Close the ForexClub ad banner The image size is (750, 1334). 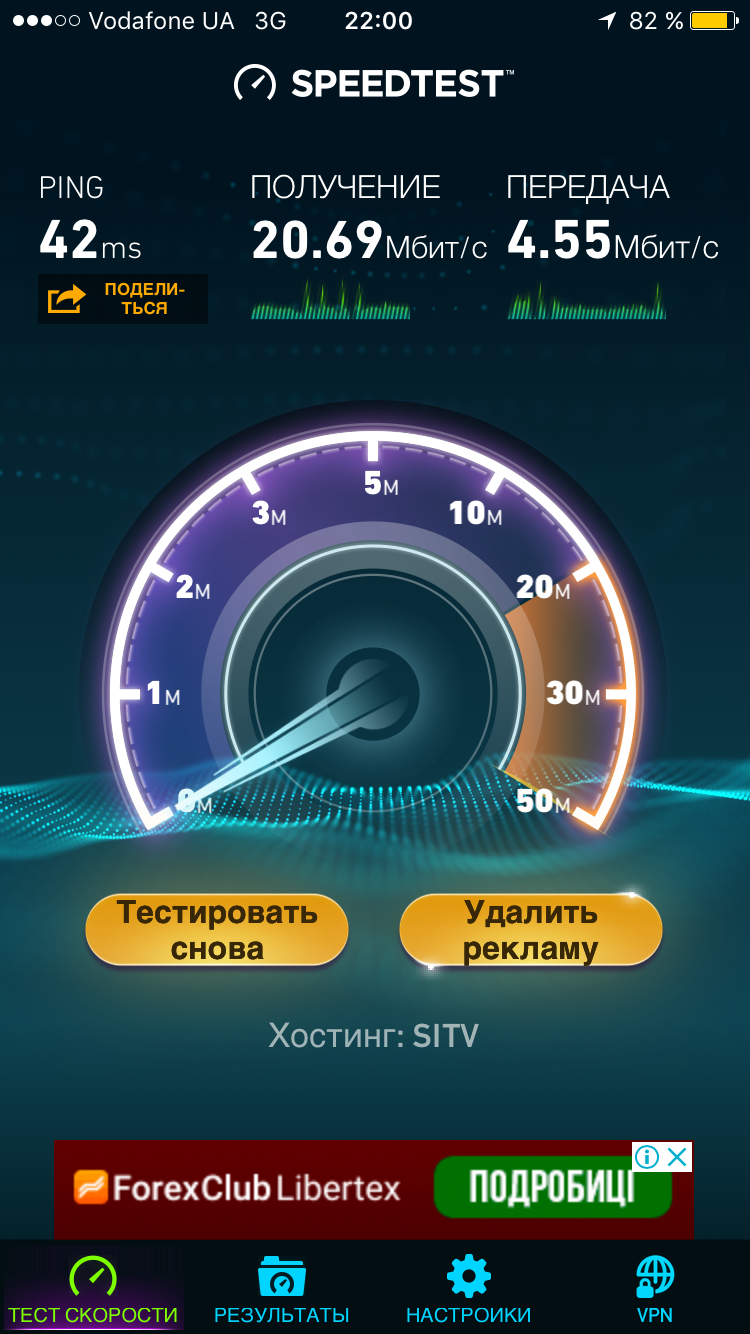pyautogui.click(x=677, y=1157)
